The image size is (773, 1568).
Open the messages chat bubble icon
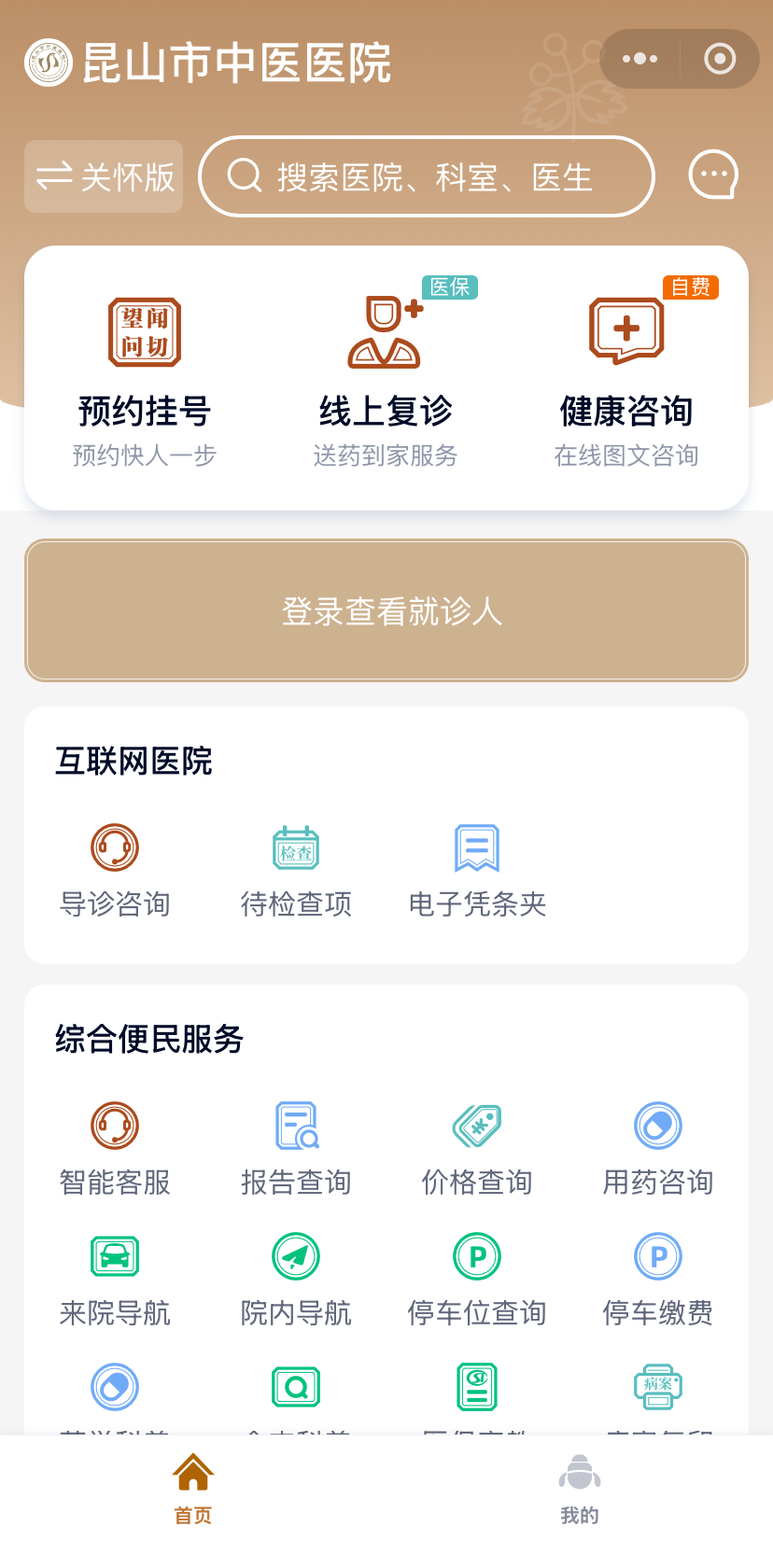(x=713, y=175)
